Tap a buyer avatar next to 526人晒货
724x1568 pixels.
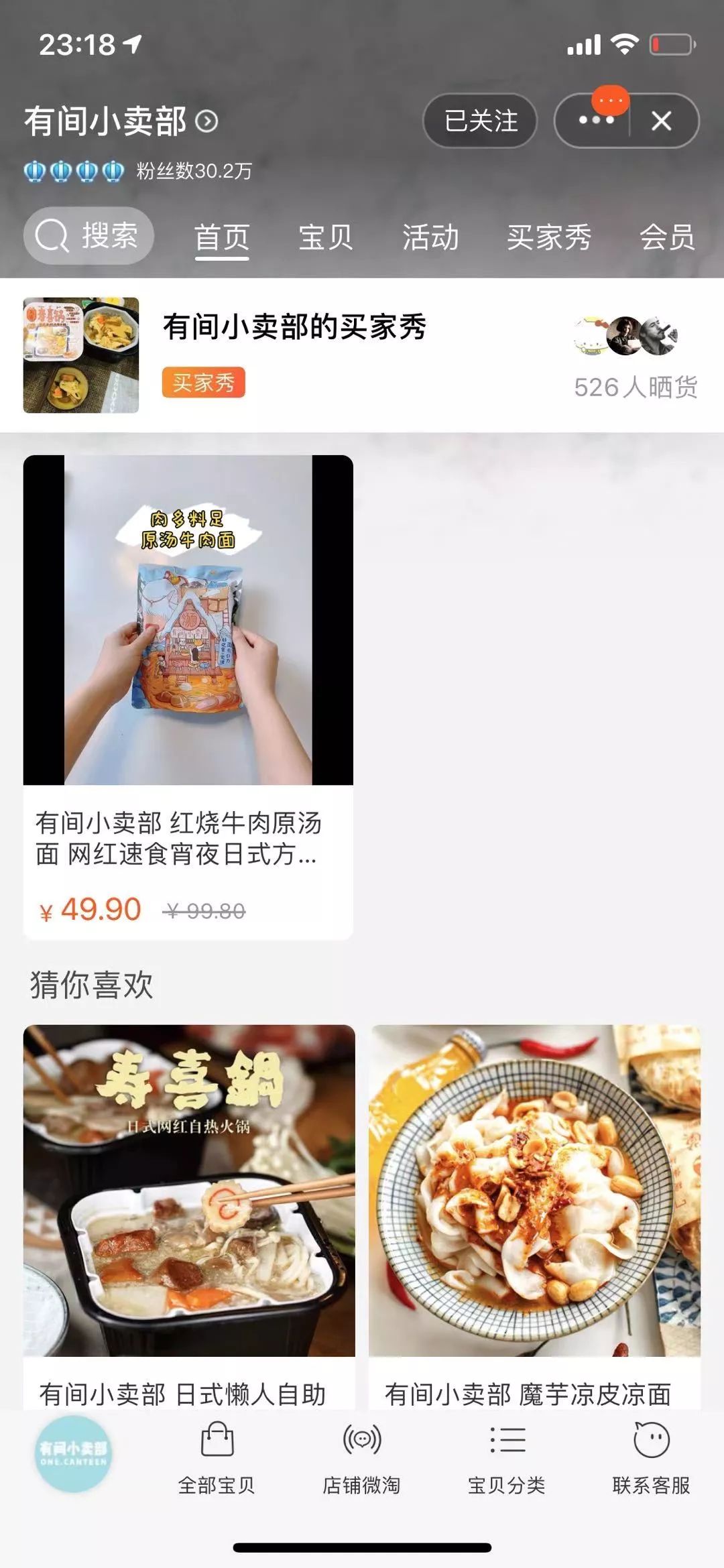click(x=623, y=334)
